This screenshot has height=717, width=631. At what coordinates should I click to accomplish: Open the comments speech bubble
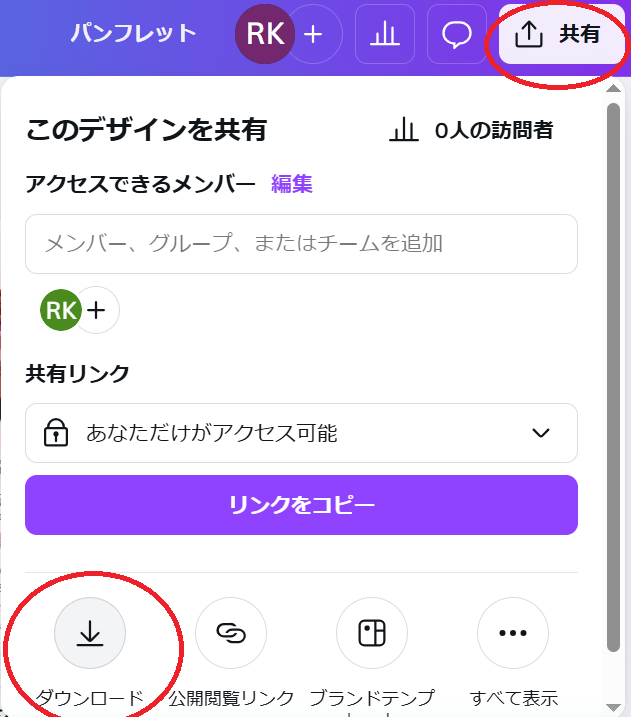tap(456, 35)
